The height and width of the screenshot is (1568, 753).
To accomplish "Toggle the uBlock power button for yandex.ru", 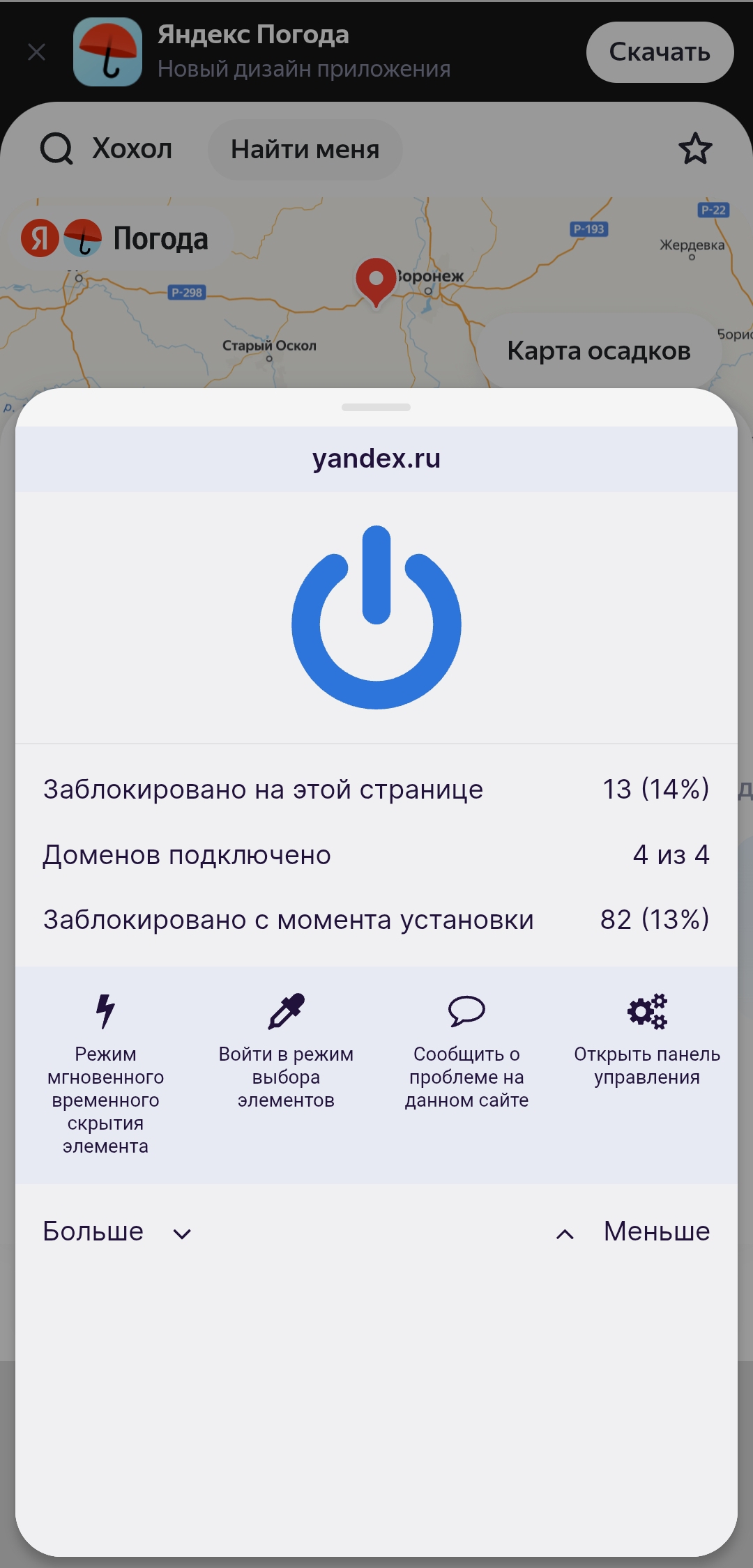I will [376, 617].
